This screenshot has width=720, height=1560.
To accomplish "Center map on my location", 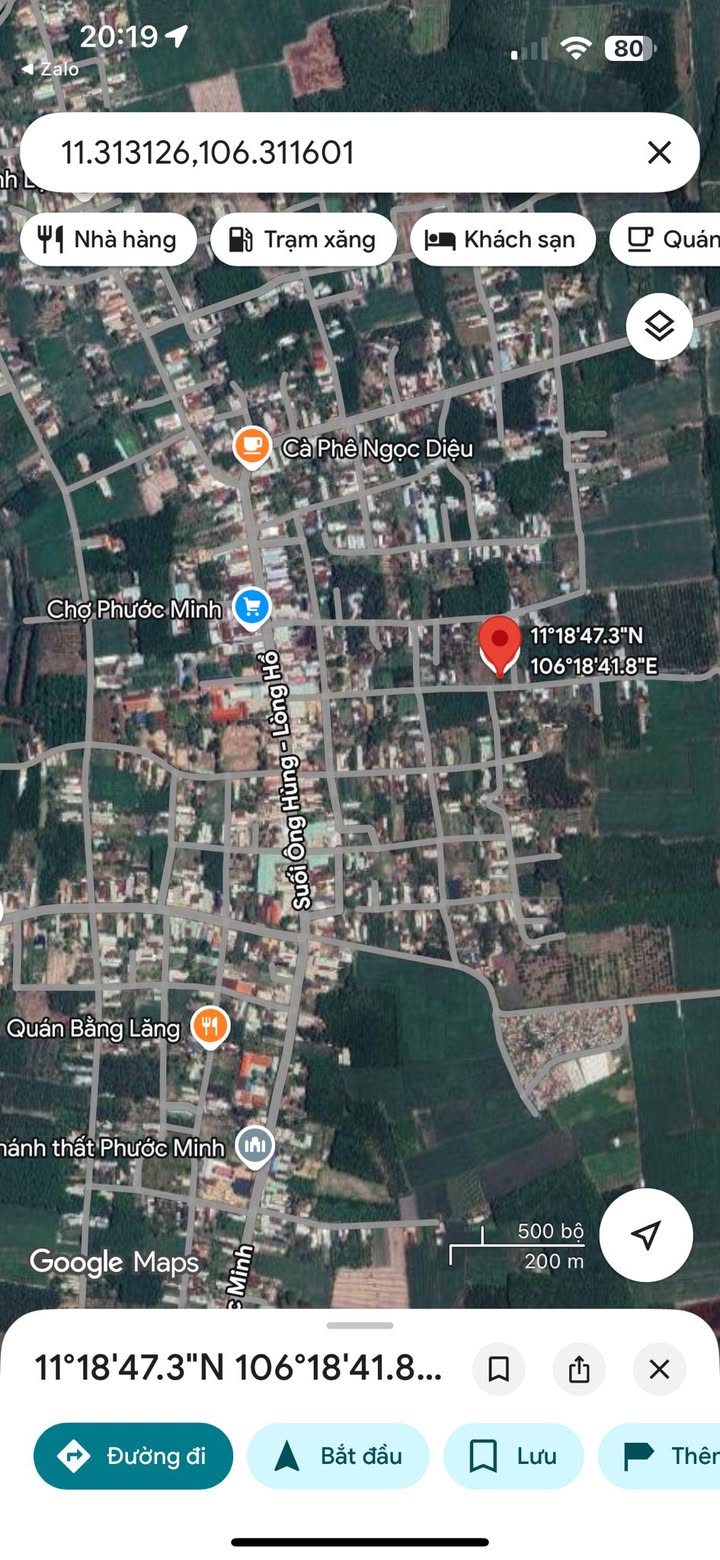I will coord(646,1235).
